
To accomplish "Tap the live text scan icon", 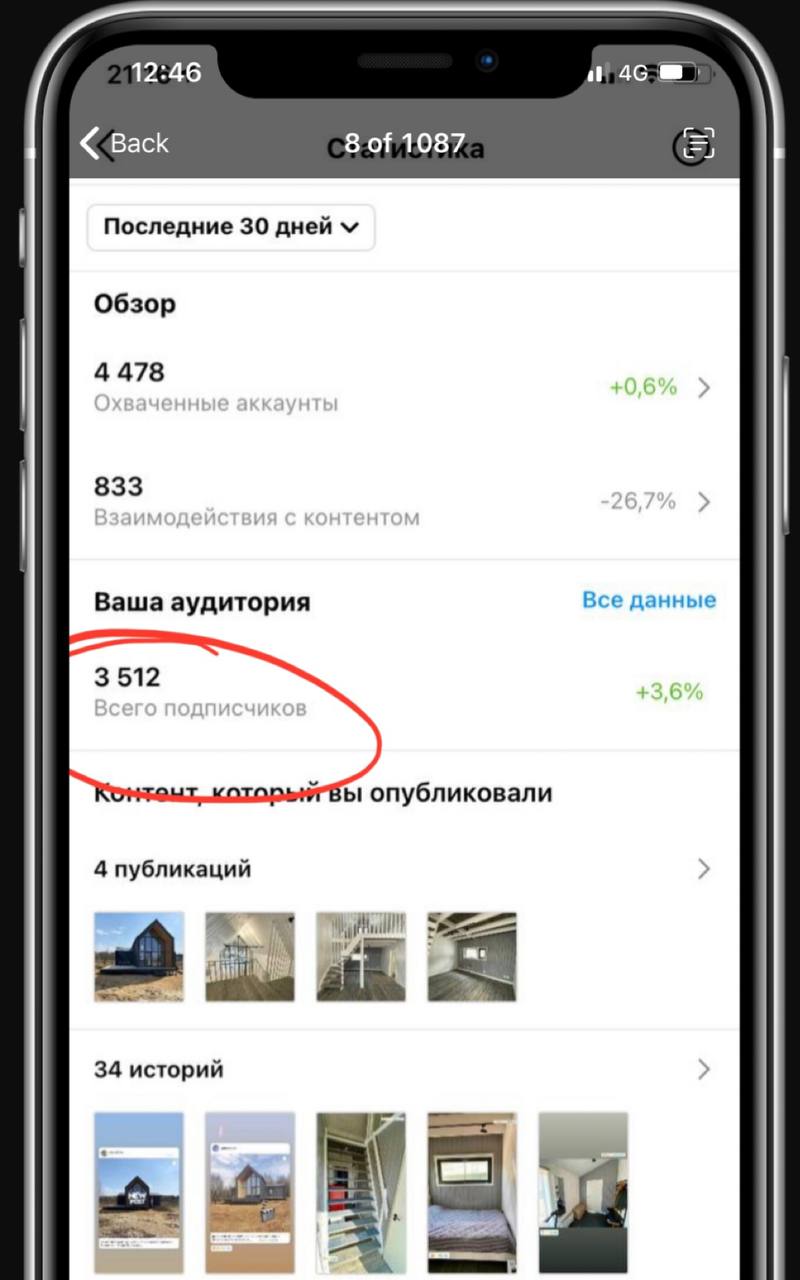I will tap(694, 143).
